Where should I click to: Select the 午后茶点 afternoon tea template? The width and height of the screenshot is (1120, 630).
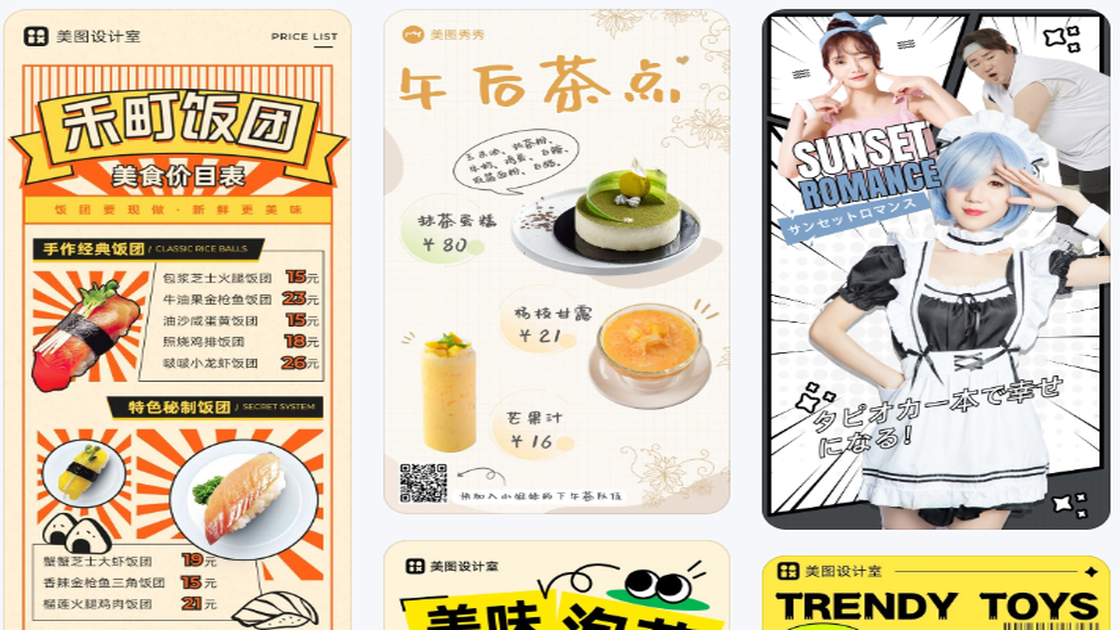(557, 262)
